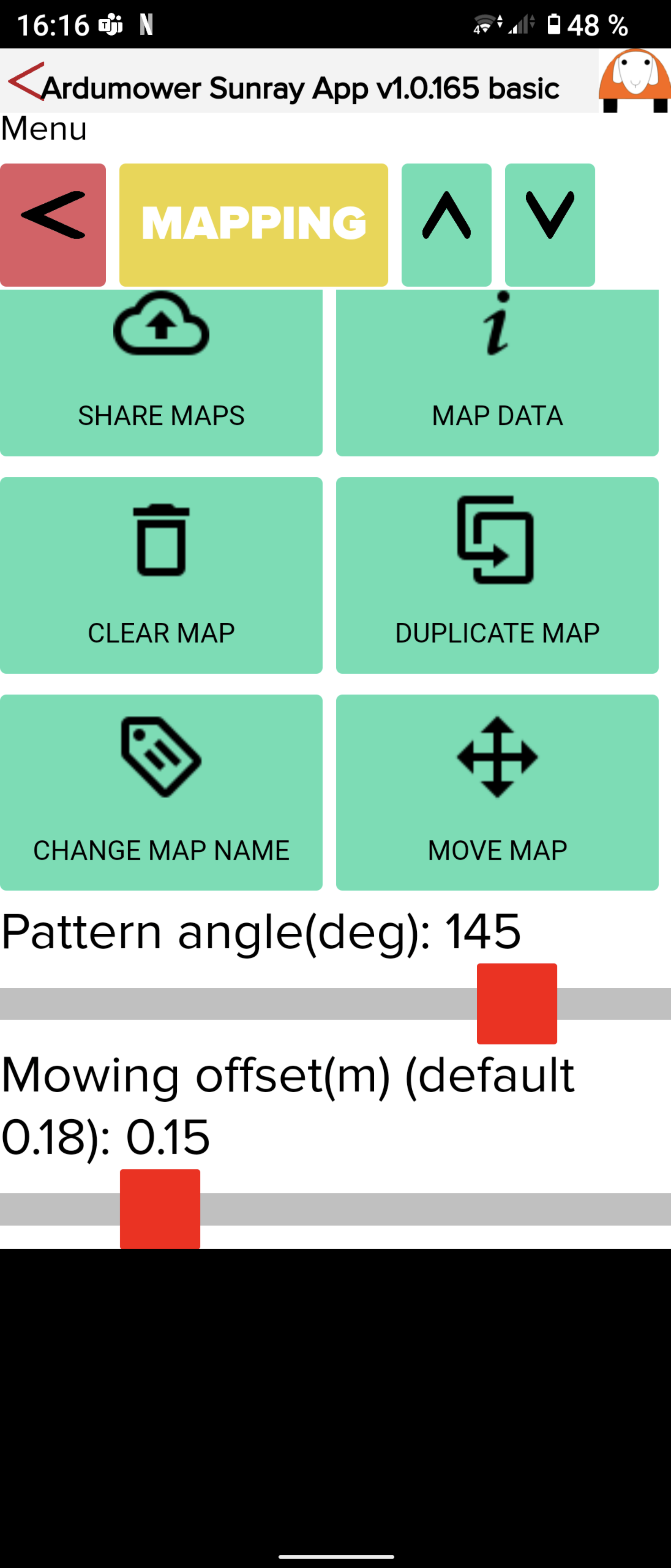
Task: Tap the Mowing offset slider handle
Action: (160, 1208)
